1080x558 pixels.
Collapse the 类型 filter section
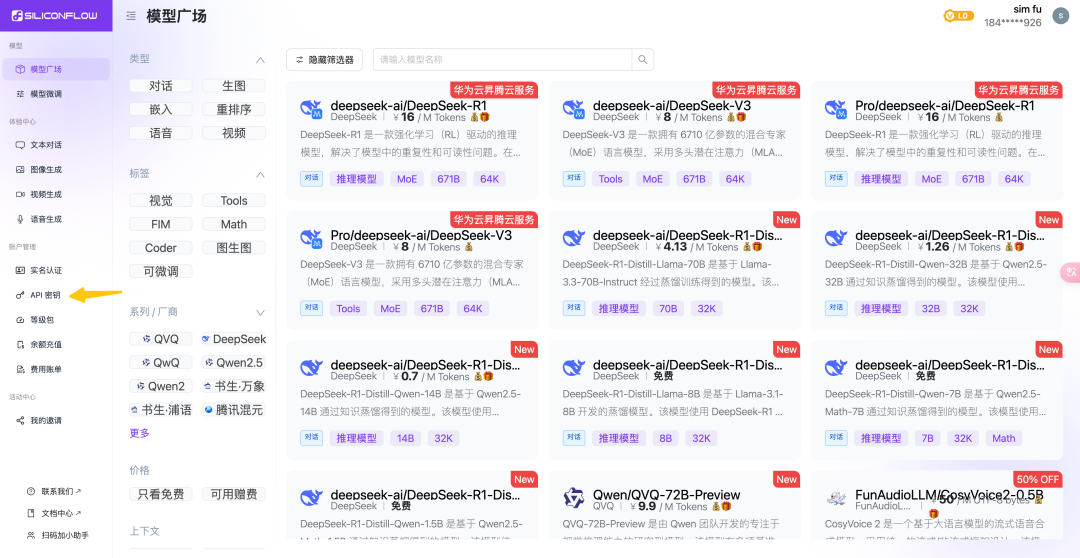[x=260, y=60]
